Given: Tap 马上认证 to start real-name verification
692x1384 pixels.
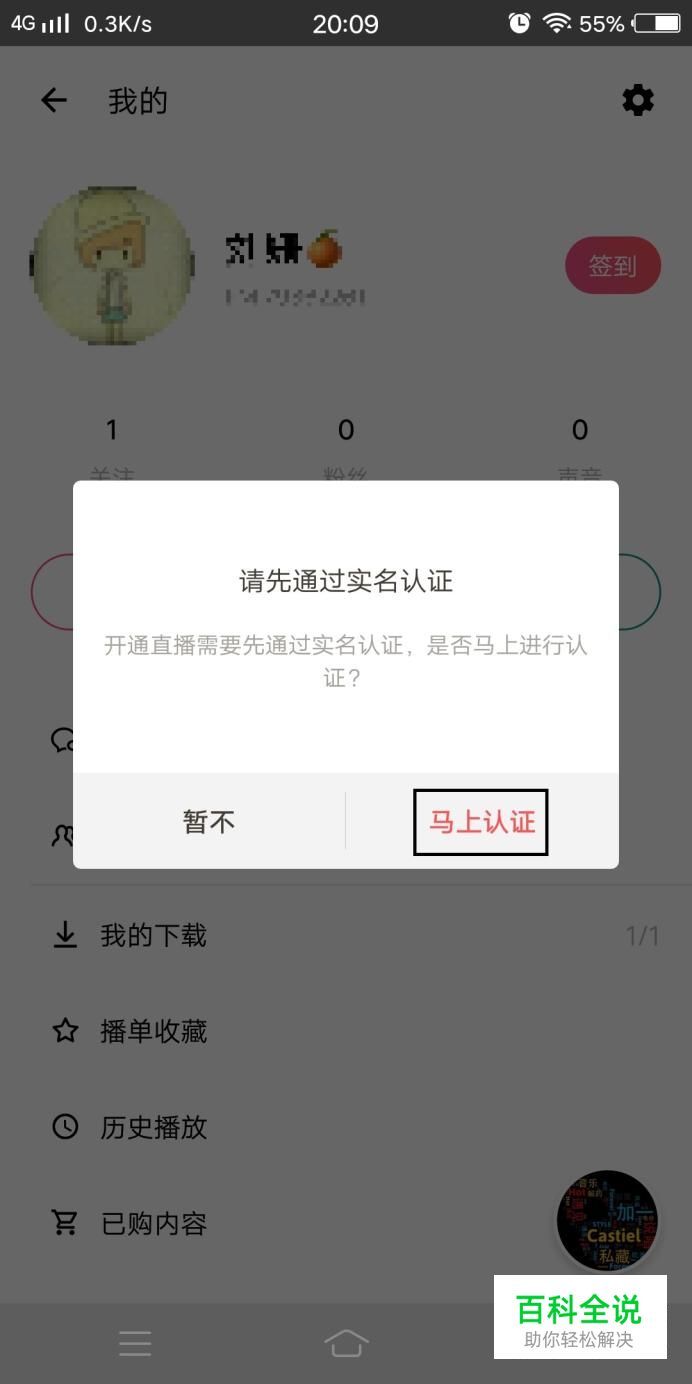Looking at the screenshot, I should click(481, 822).
